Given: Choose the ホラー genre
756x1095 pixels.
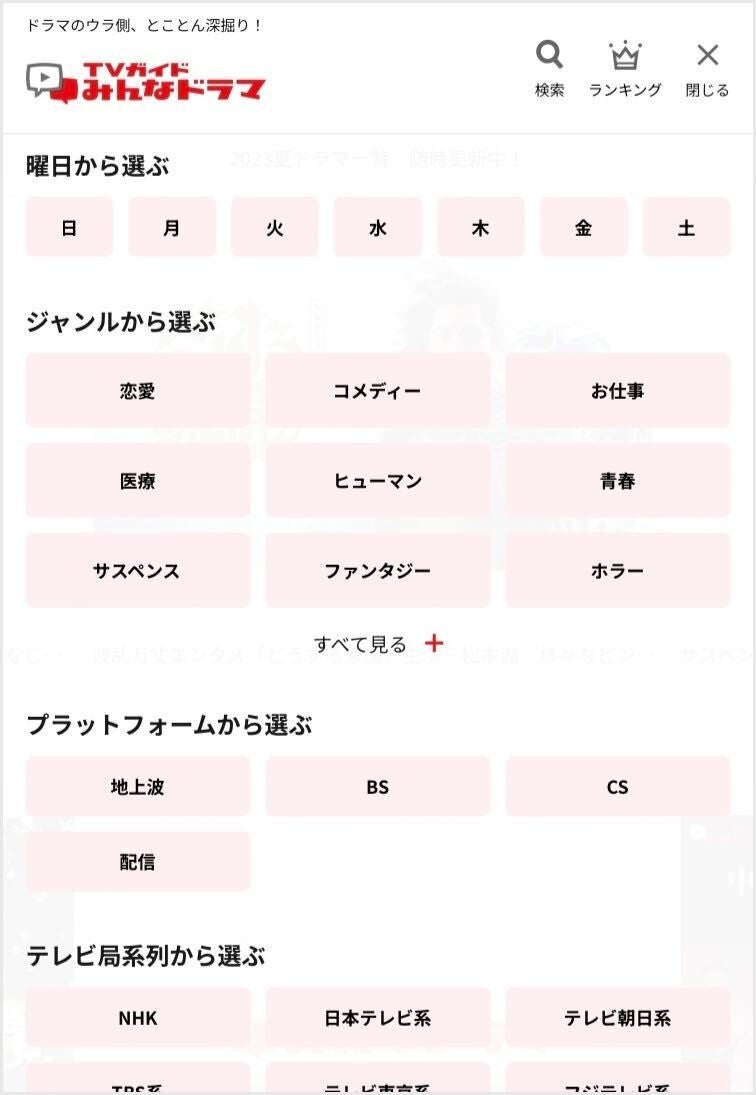Looking at the screenshot, I should point(617,571).
